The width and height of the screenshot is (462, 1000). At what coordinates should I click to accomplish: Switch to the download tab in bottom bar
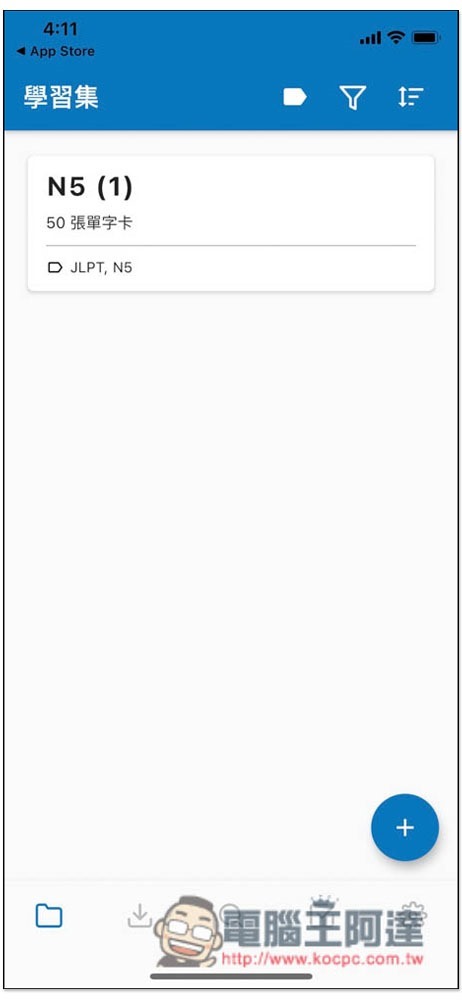140,916
